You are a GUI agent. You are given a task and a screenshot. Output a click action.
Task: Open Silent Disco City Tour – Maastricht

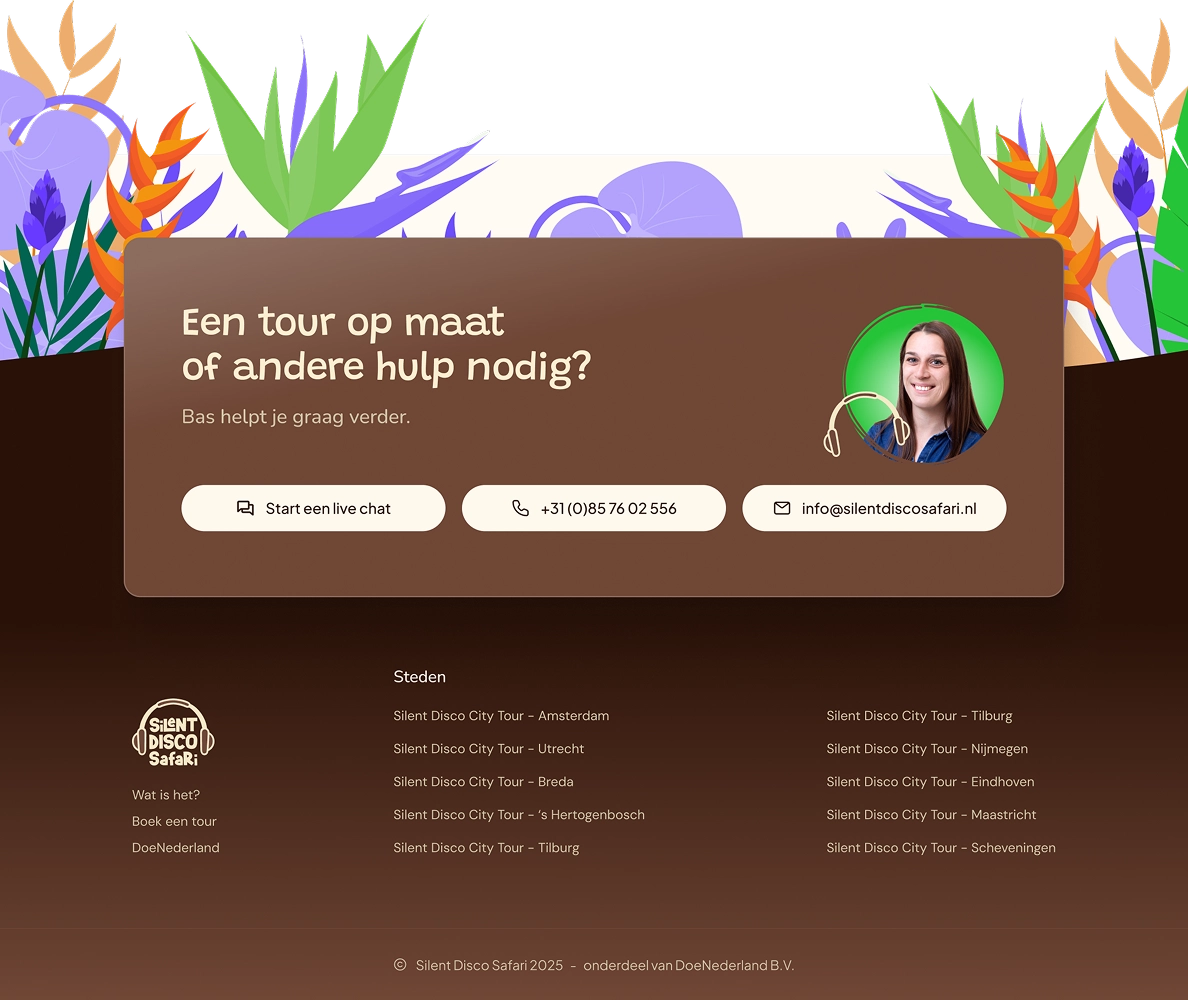[931, 815]
